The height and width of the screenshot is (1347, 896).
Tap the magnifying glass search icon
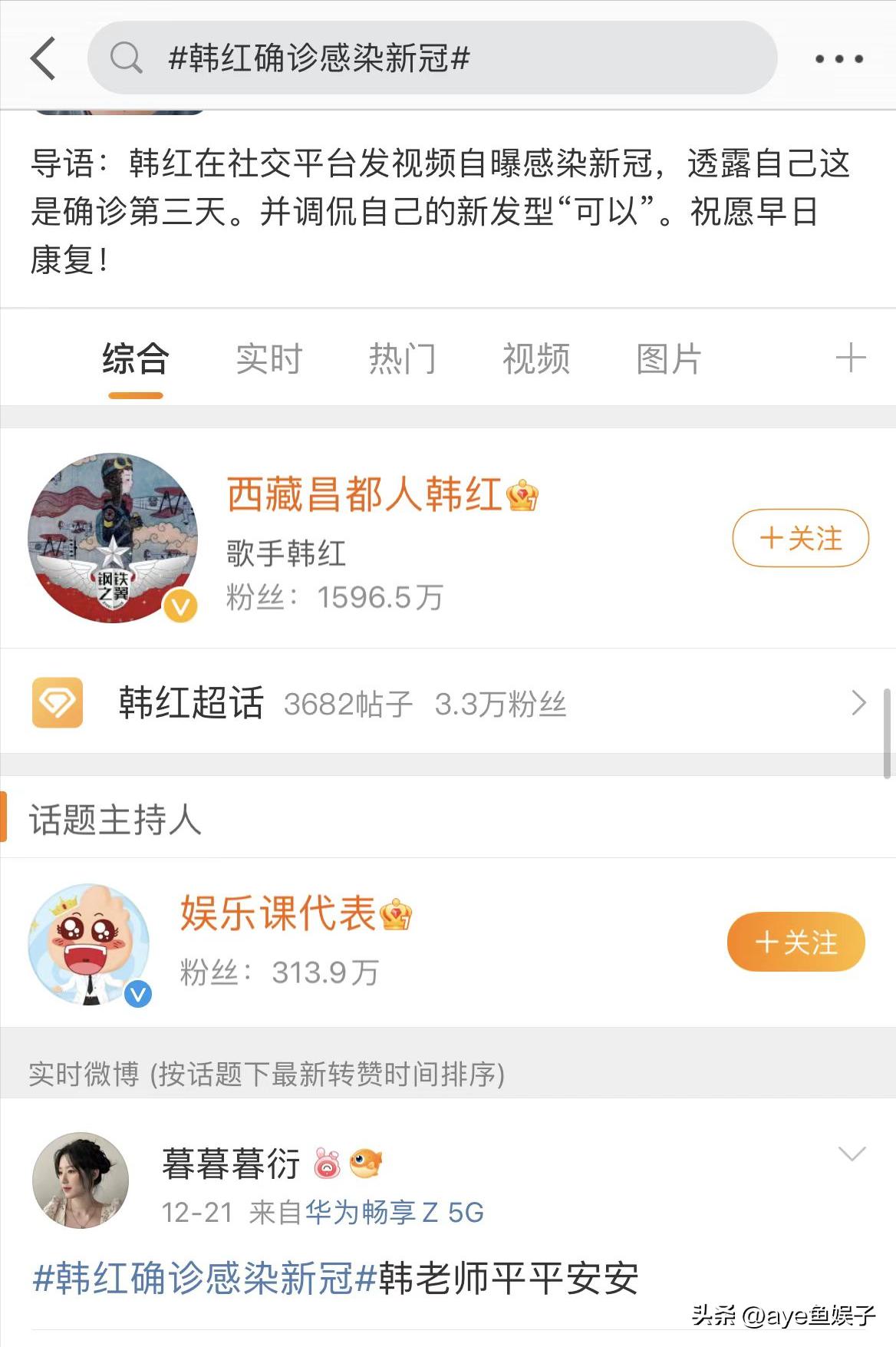coord(125,57)
